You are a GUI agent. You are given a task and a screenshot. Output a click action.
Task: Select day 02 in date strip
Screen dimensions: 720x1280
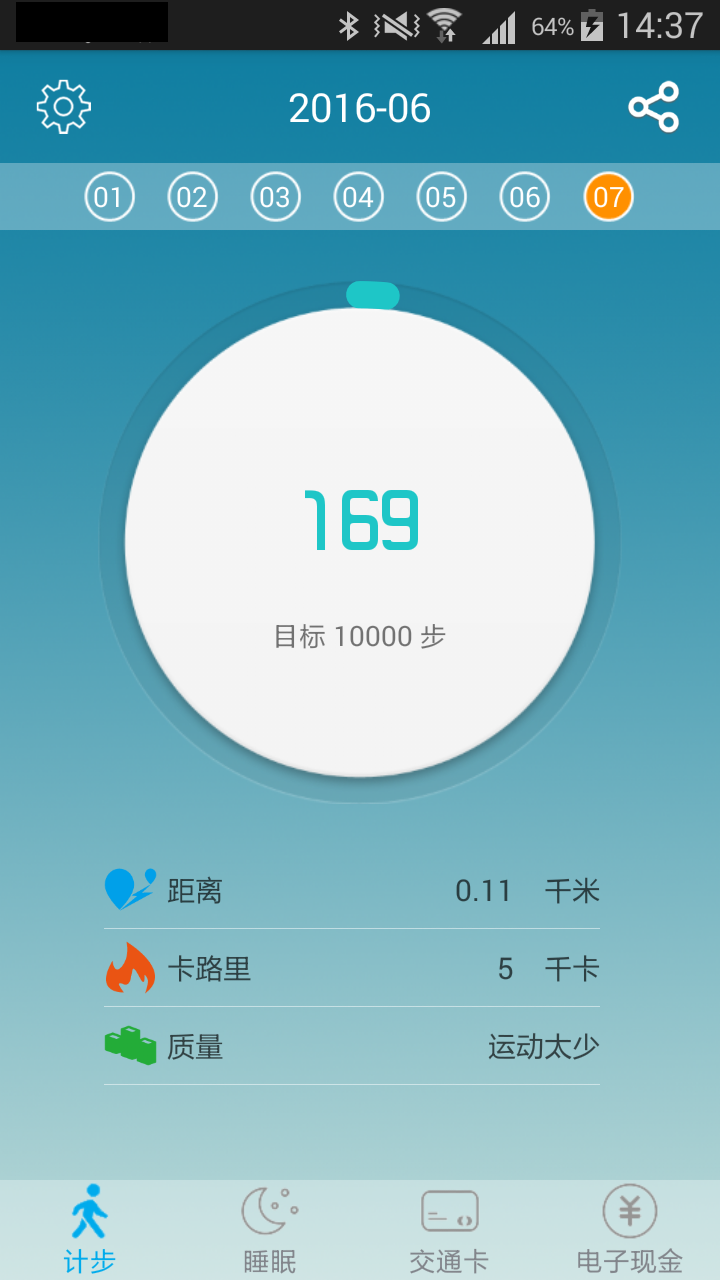(192, 197)
